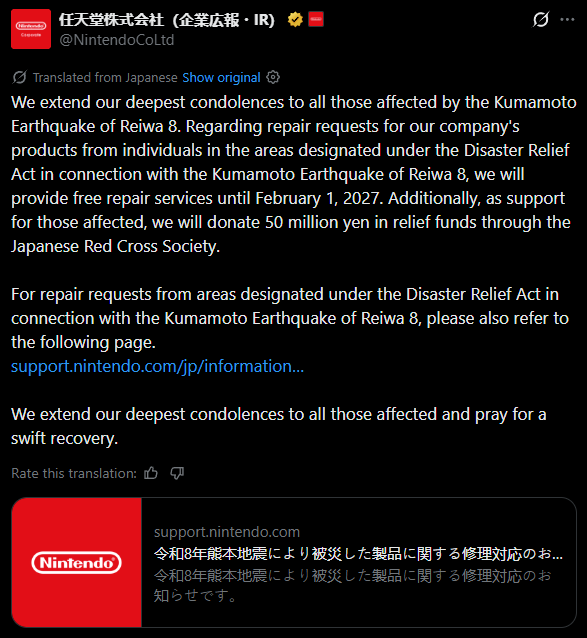Open the support.nintendo.com link preview card
This screenshot has width=587, height=638.
coord(294,562)
